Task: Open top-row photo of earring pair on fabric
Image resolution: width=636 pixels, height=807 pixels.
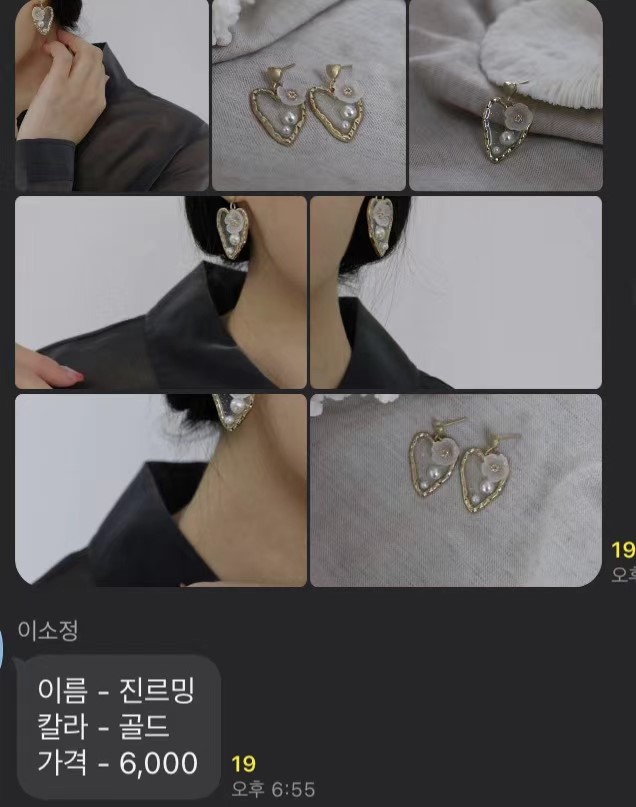Action: (308, 95)
